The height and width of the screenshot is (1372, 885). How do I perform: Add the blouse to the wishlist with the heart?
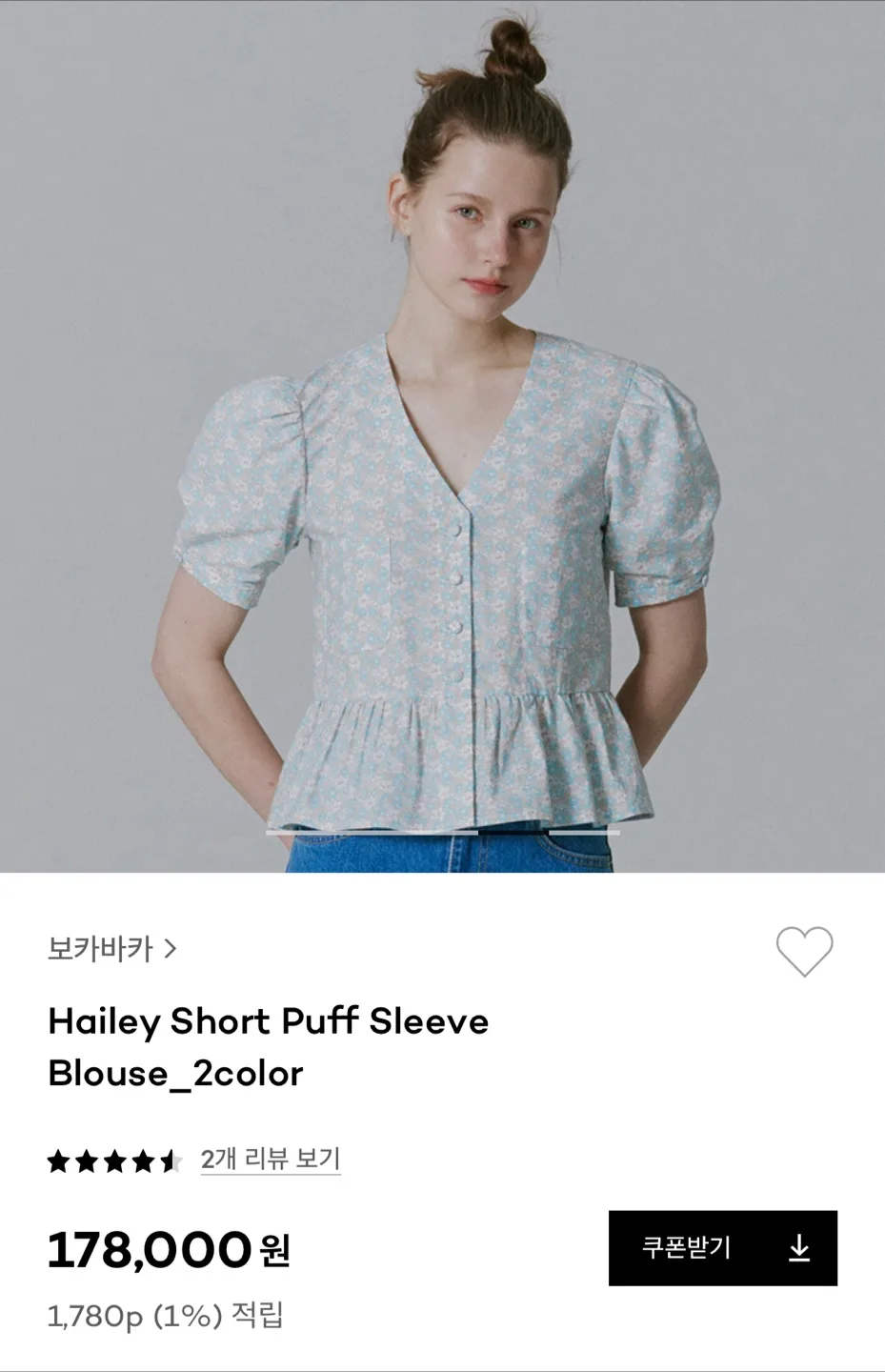tap(804, 950)
